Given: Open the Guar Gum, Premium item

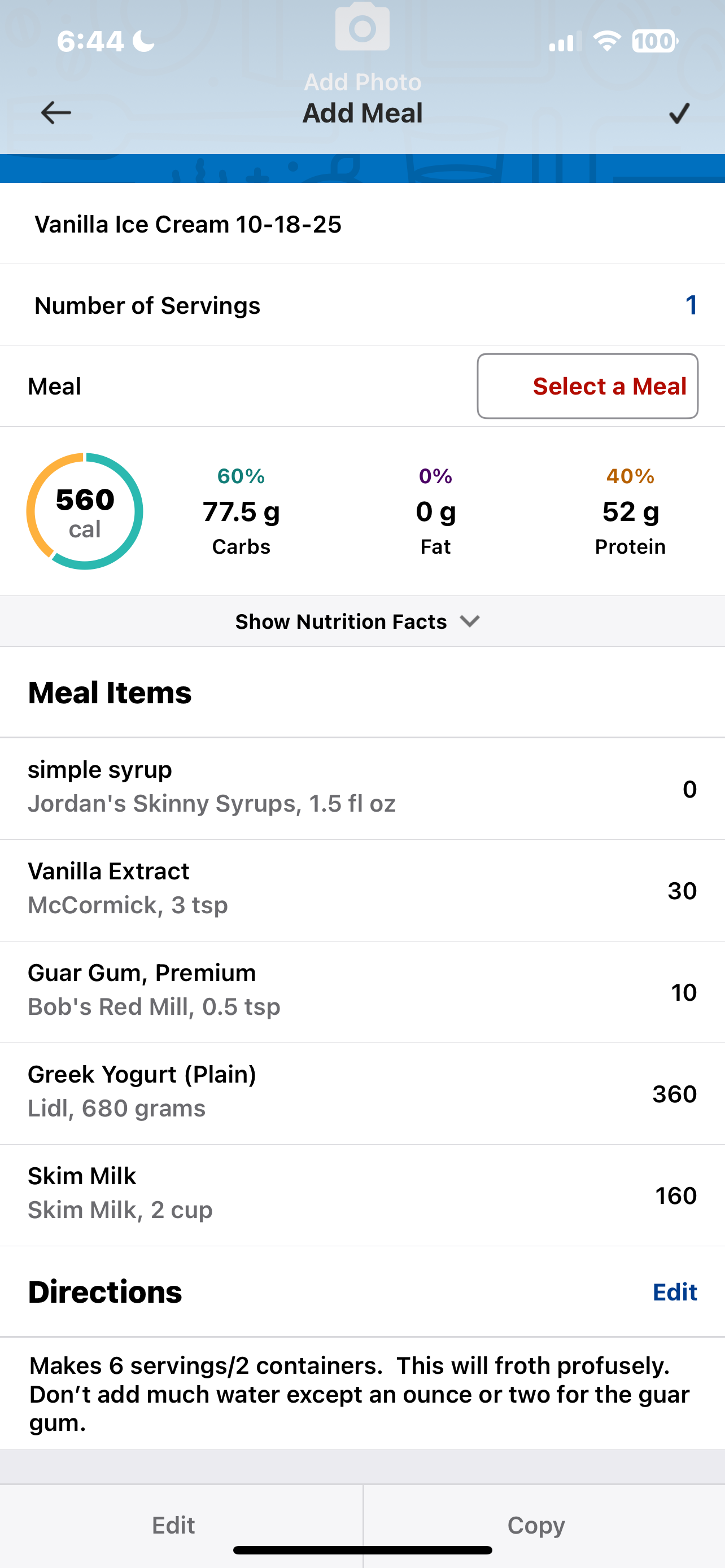Looking at the screenshot, I should click(x=362, y=991).
